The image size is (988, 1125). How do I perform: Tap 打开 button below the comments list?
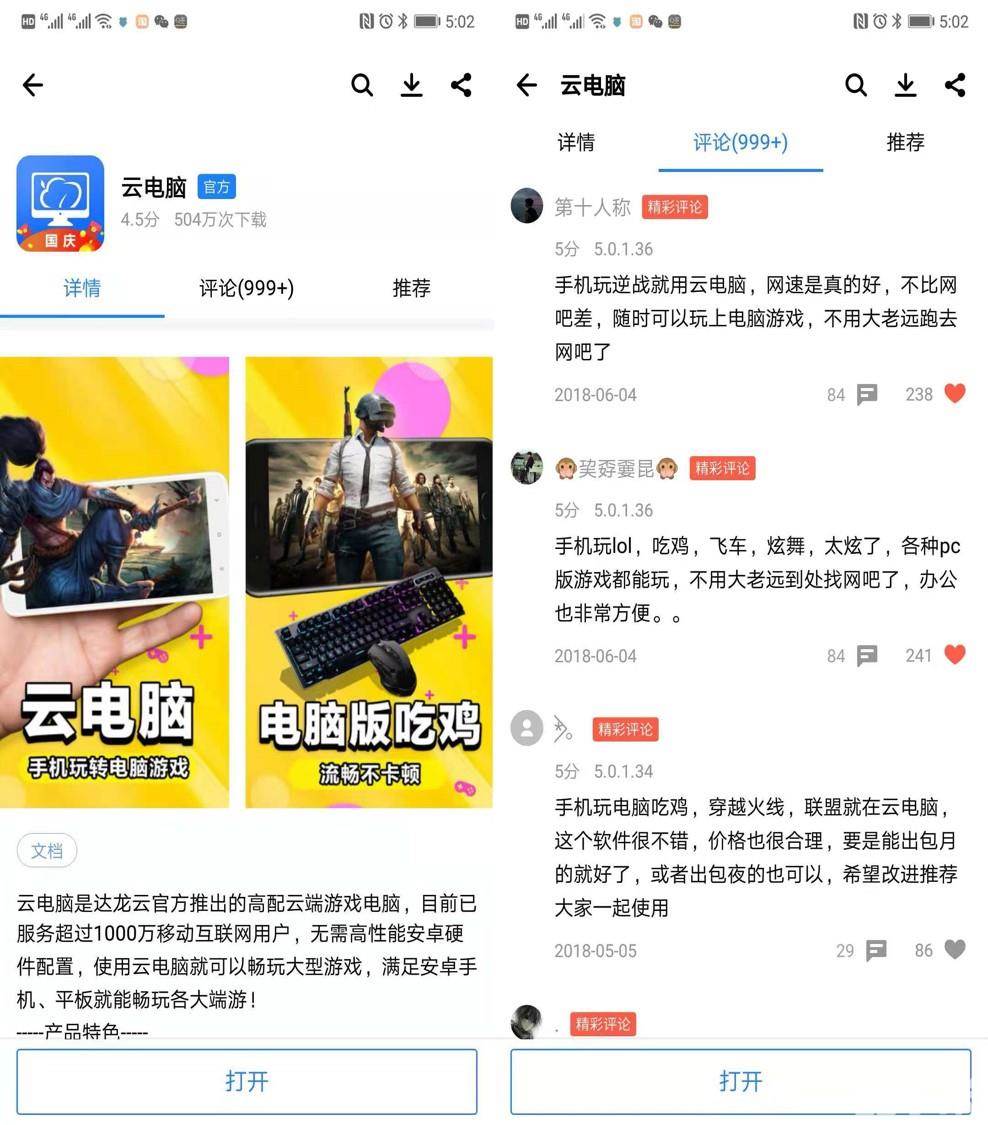[740, 1082]
